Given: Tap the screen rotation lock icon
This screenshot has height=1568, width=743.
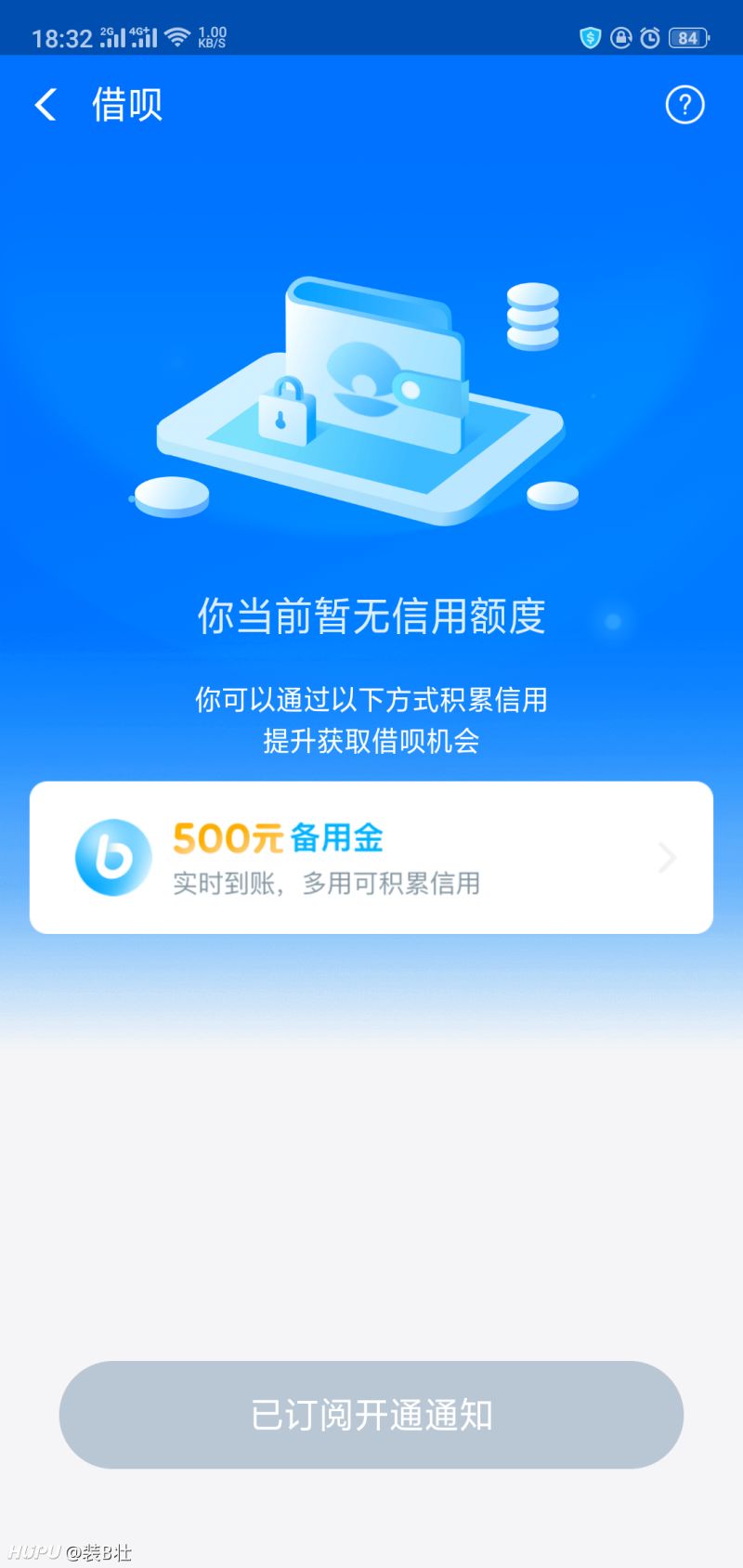Looking at the screenshot, I should [620, 38].
